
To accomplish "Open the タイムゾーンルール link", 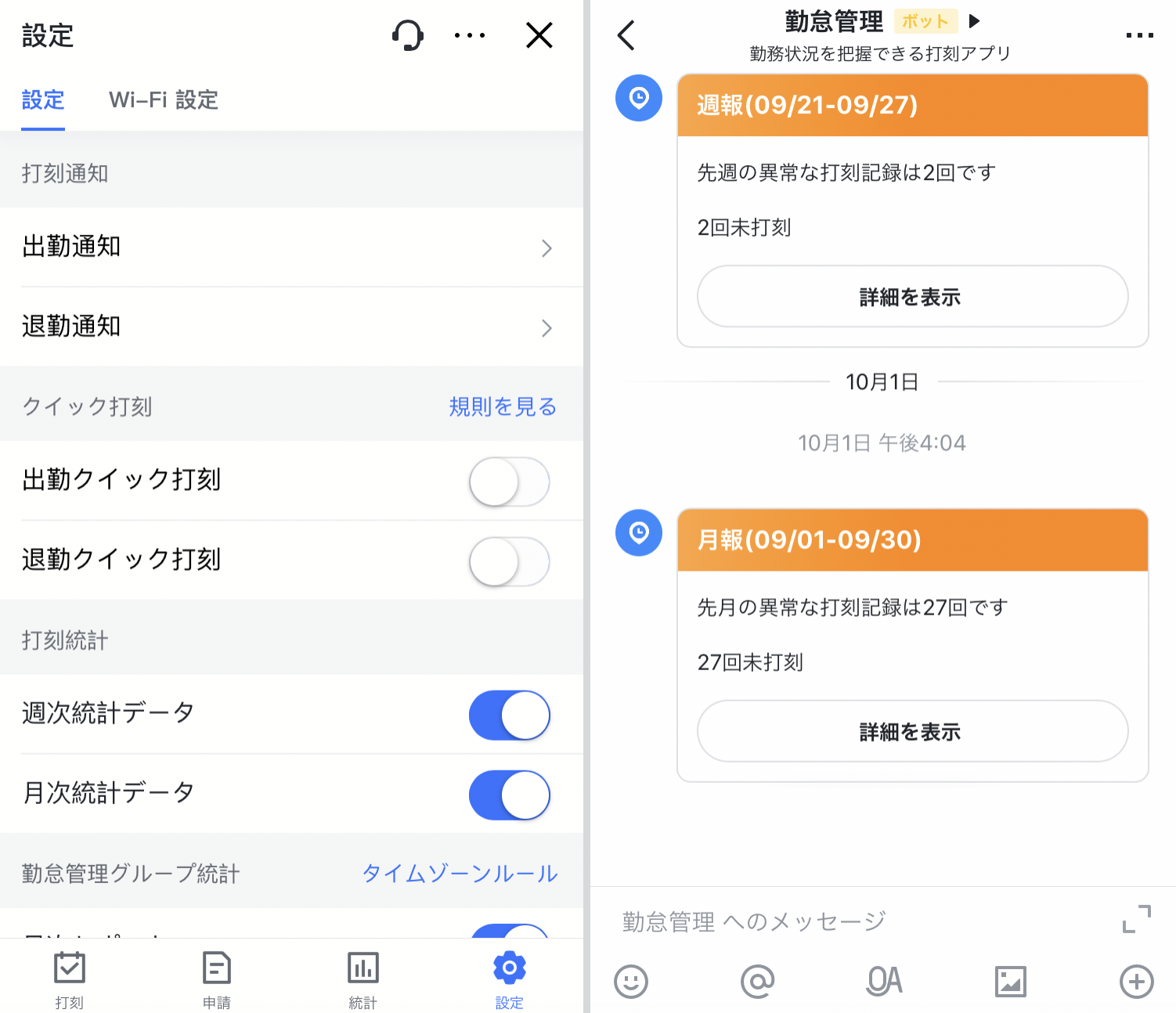I will point(460,873).
